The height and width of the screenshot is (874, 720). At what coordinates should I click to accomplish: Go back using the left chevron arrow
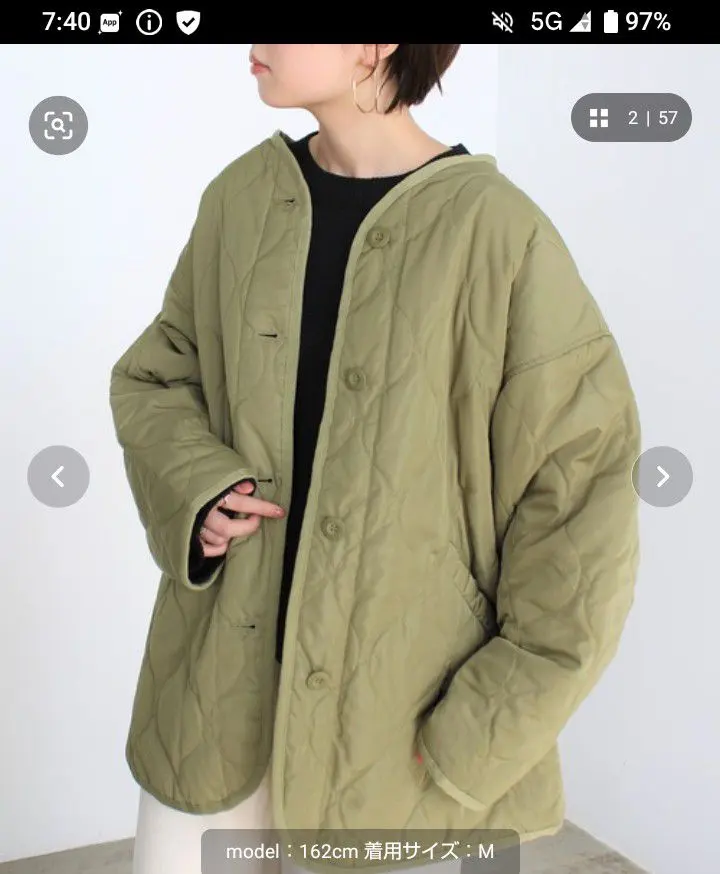58,477
